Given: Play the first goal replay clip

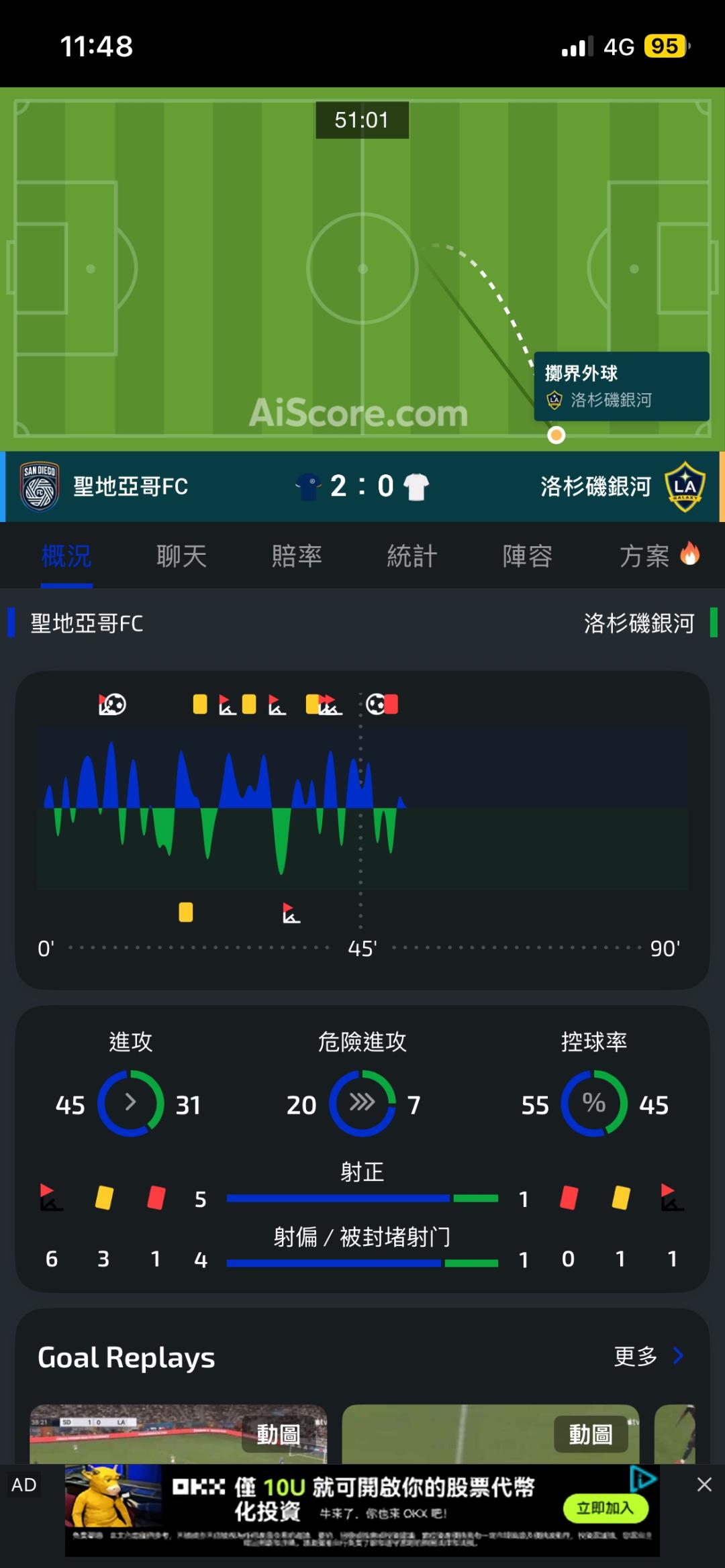Looking at the screenshot, I should coord(179,1434).
